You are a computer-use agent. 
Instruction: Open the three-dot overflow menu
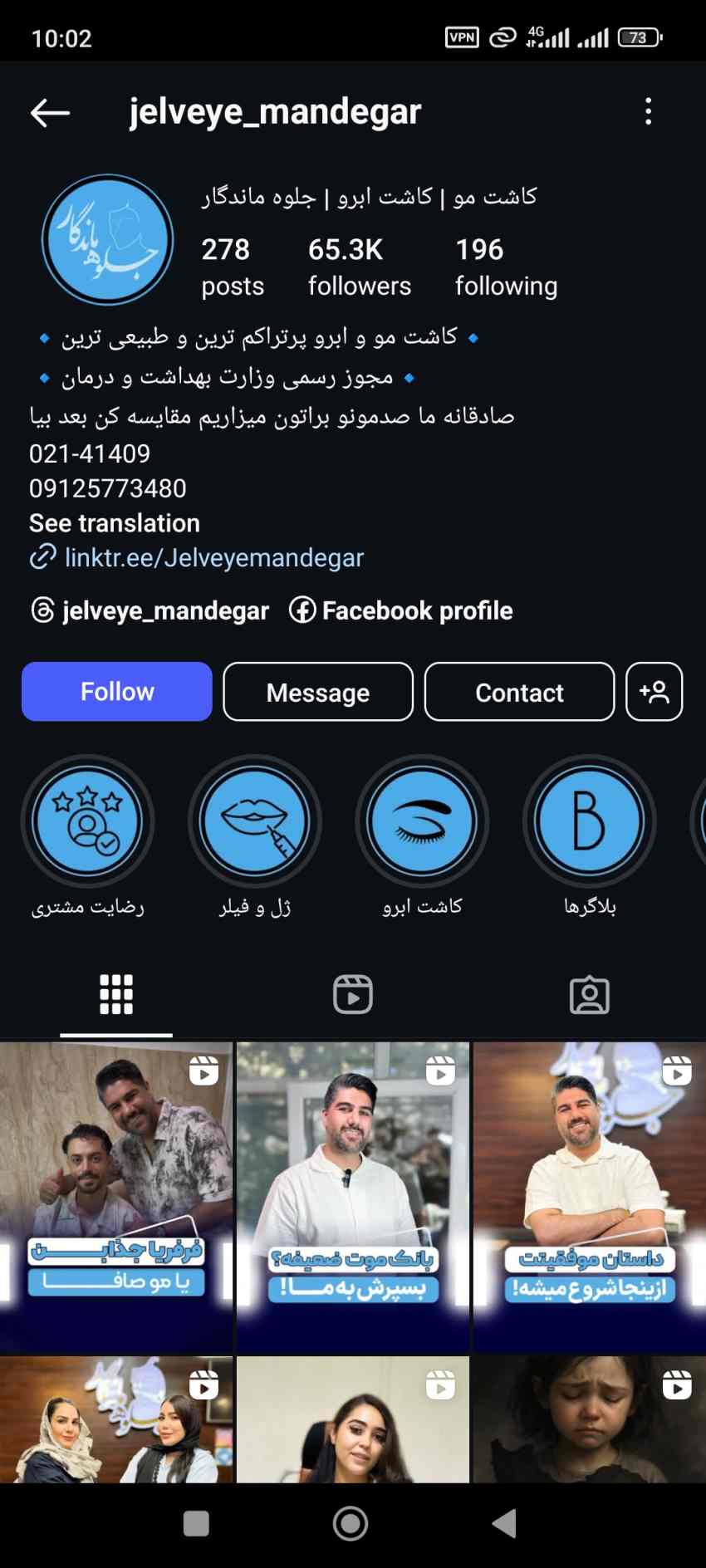648,111
